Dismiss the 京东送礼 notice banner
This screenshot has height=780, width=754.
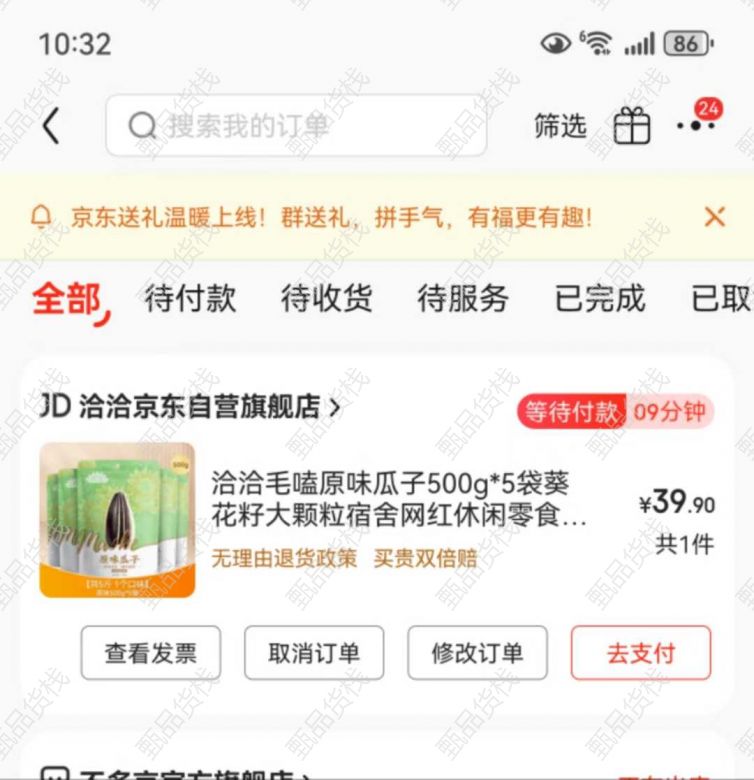[x=714, y=216]
